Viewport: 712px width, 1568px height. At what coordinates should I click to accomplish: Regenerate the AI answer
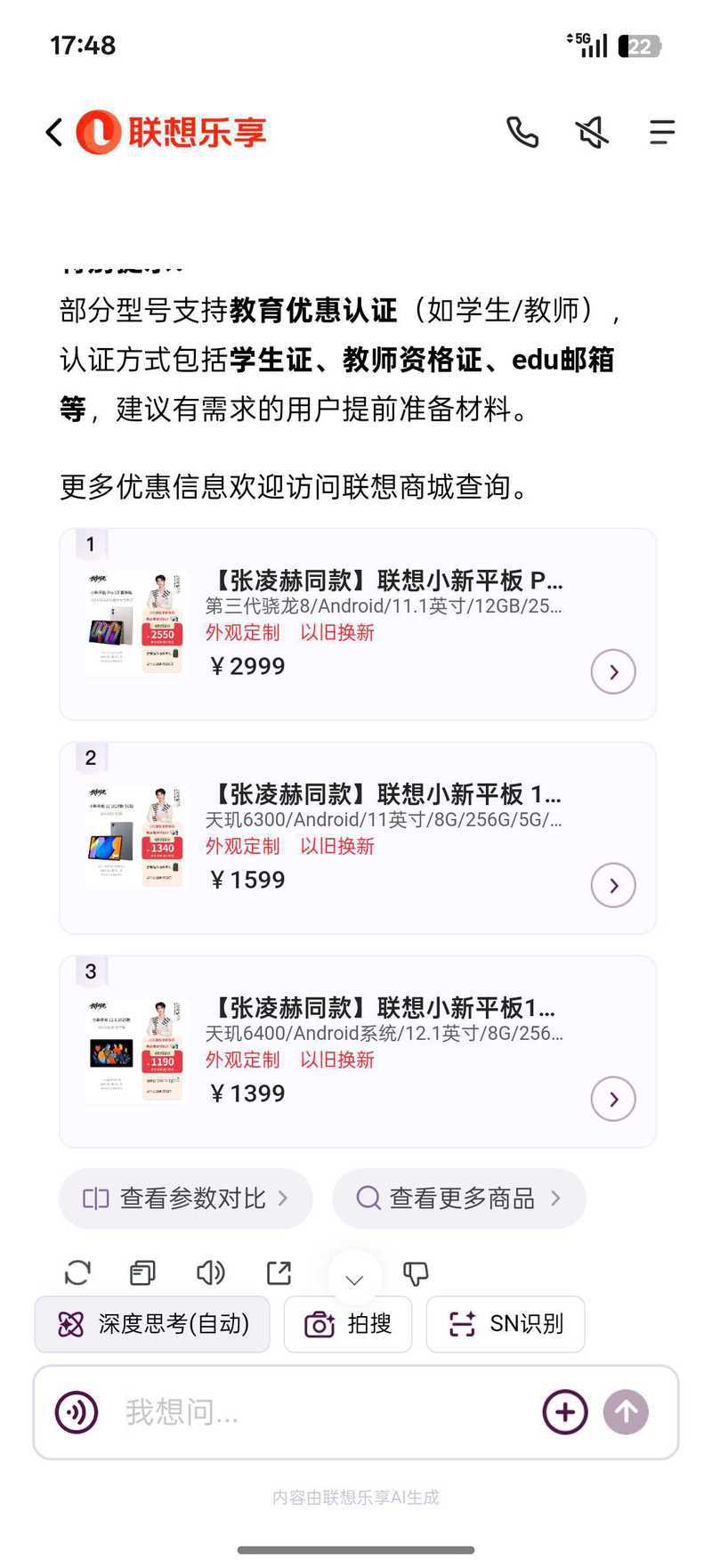click(77, 1272)
